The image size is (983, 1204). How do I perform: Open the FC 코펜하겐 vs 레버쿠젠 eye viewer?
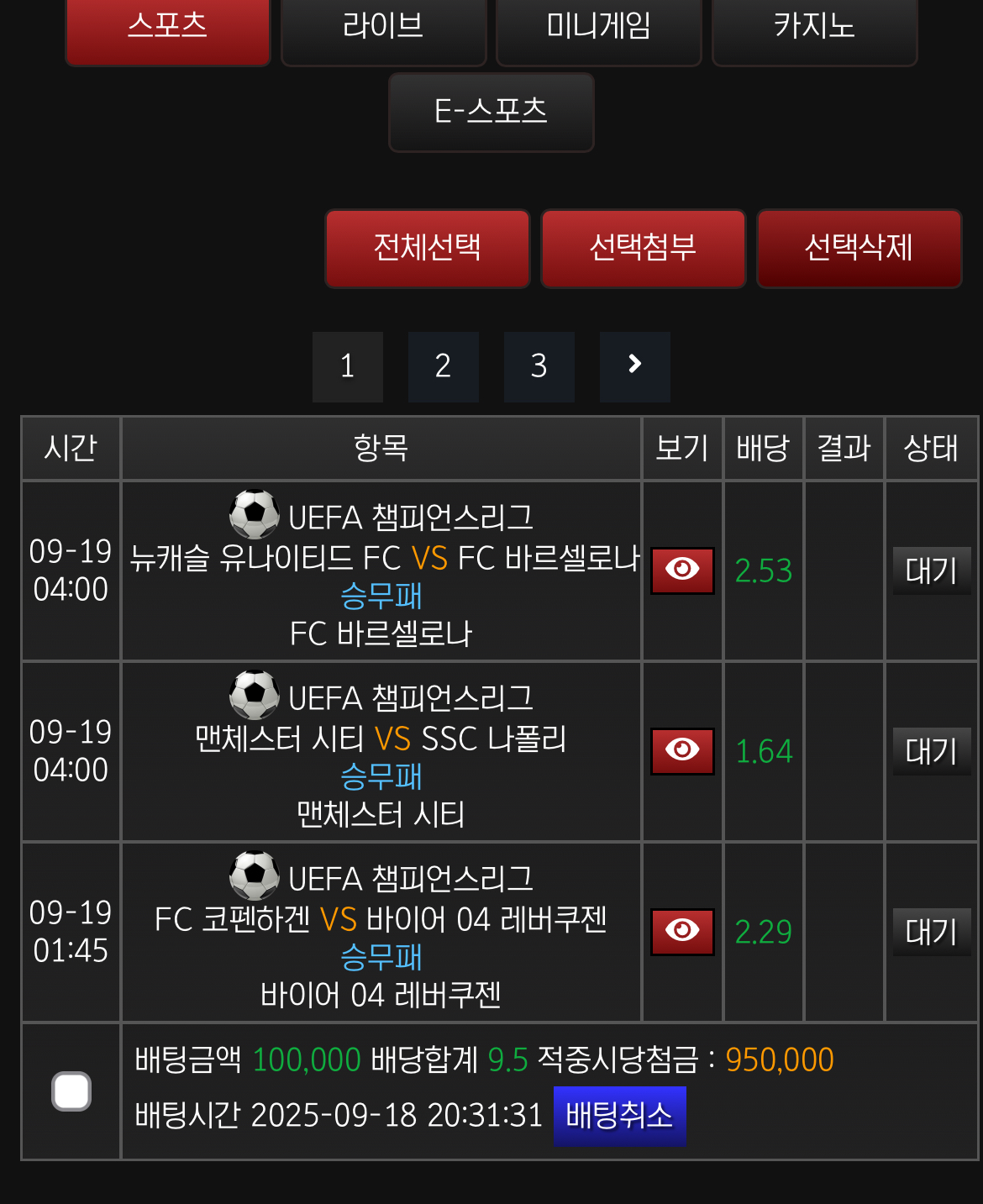click(x=681, y=932)
